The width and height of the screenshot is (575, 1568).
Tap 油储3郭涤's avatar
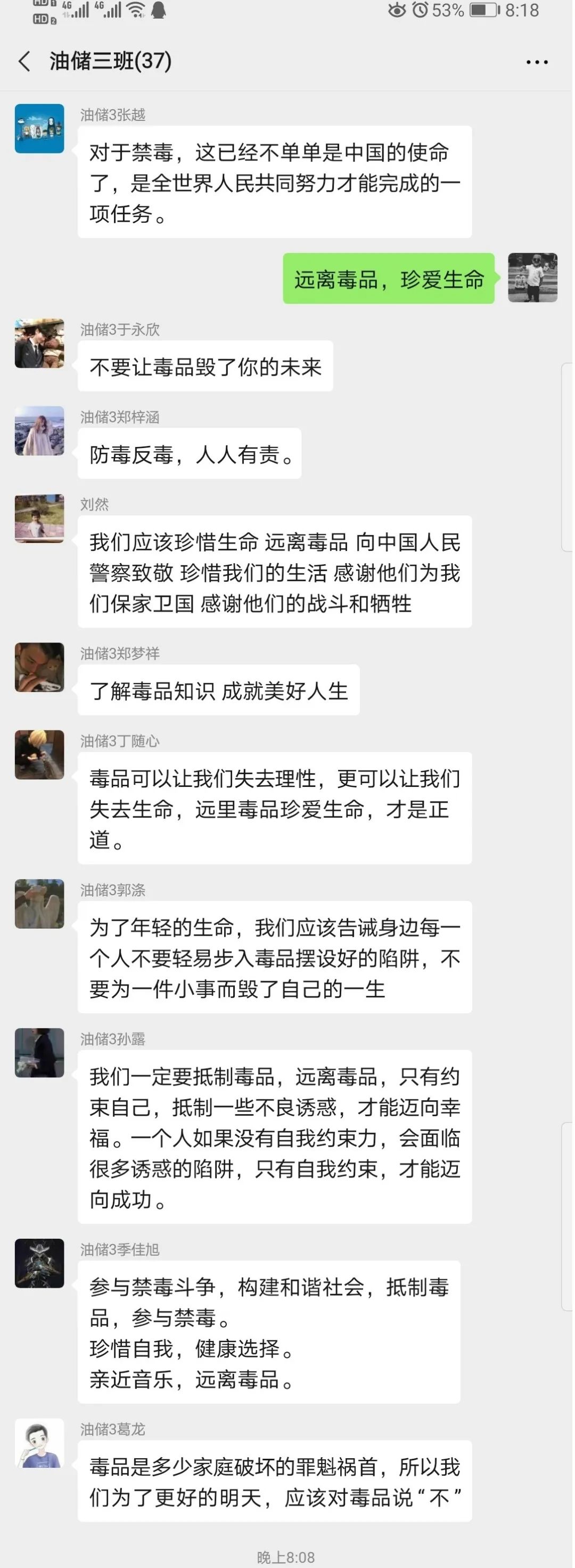[x=39, y=904]
